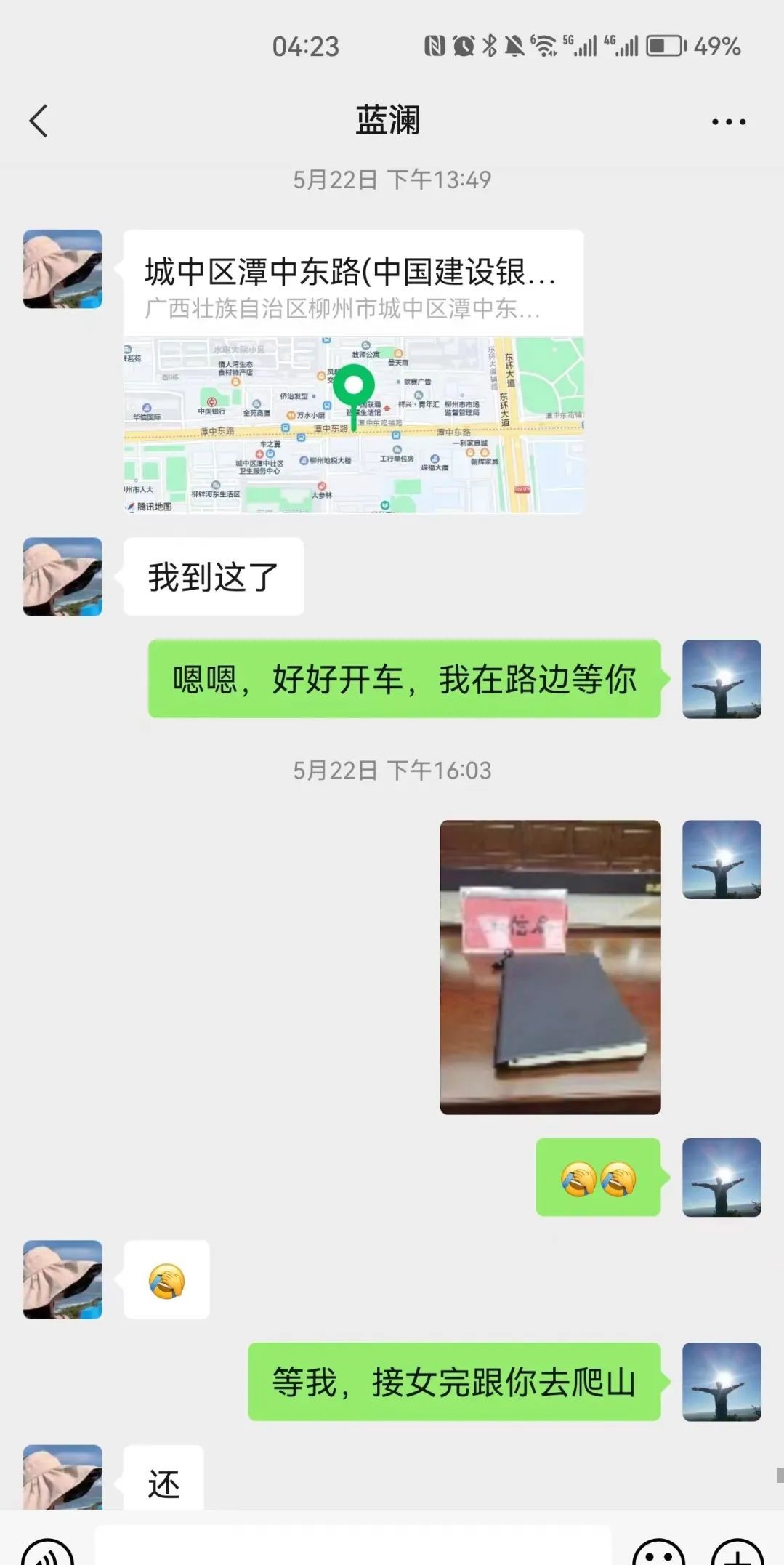This screenshot has width=784, height=1565.
Task: View the sent notebook photo
Action: (550, 967)
